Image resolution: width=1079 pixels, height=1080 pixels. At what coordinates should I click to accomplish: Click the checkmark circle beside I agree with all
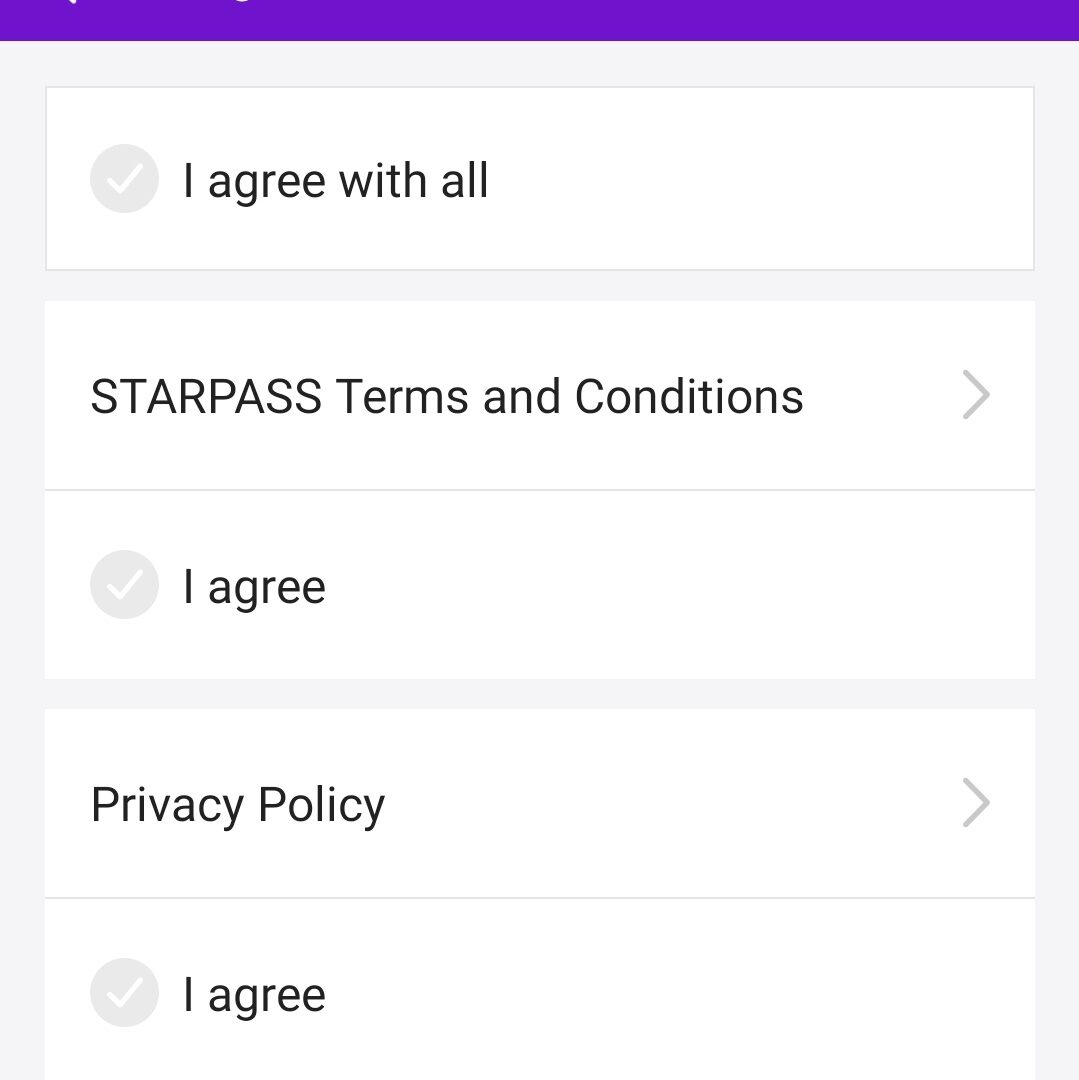pyautogui.click(x=124, y=178)
